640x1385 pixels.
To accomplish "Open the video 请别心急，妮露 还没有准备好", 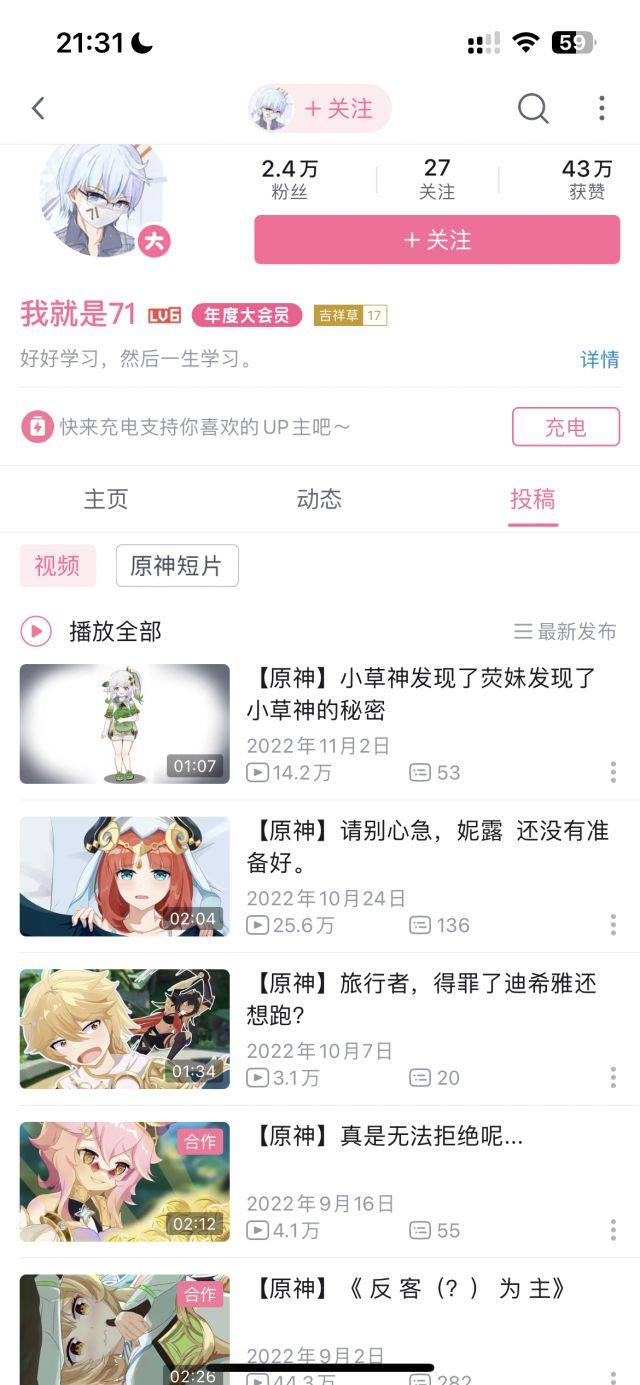I will 427,846.
